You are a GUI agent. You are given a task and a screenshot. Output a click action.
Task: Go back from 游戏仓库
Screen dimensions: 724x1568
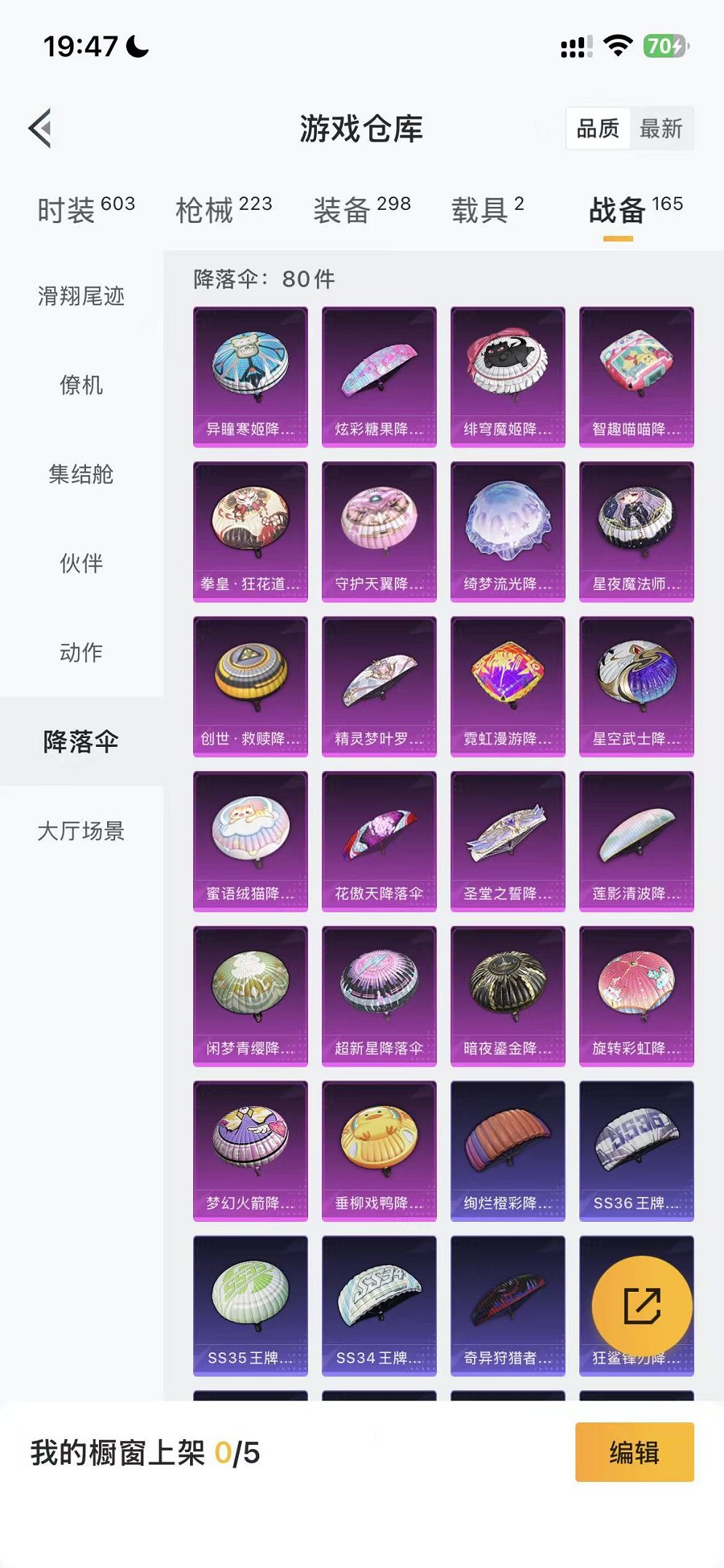pos(42,129)
